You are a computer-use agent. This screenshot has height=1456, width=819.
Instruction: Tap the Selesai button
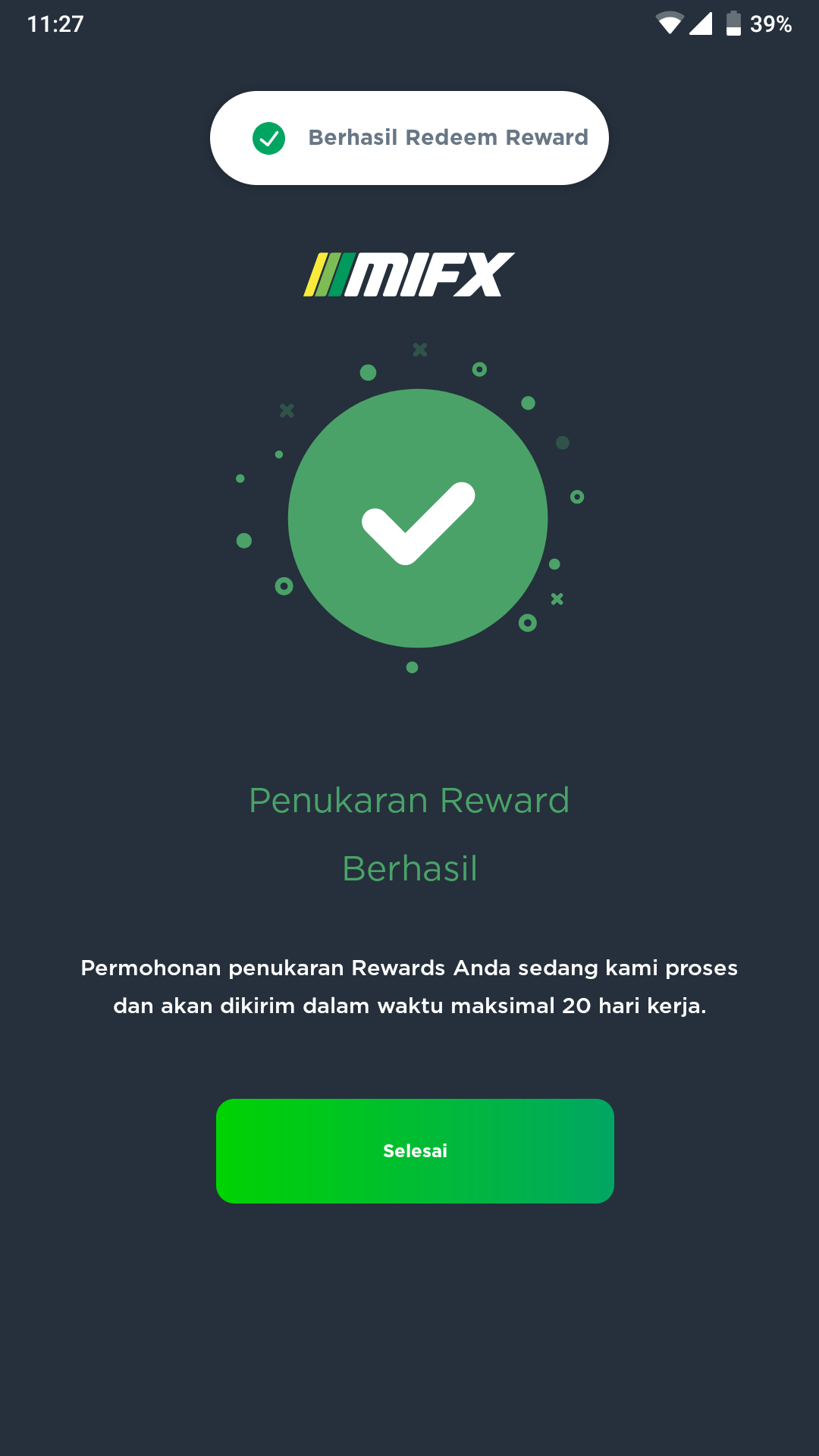click(x=415, y=1150)
